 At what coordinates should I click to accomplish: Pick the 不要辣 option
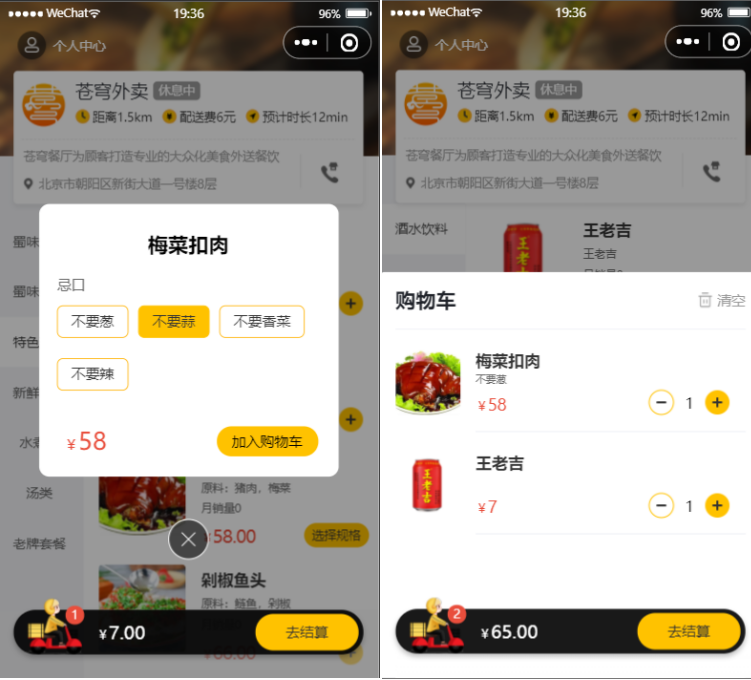pyautogui.click(x=93, y=374)
